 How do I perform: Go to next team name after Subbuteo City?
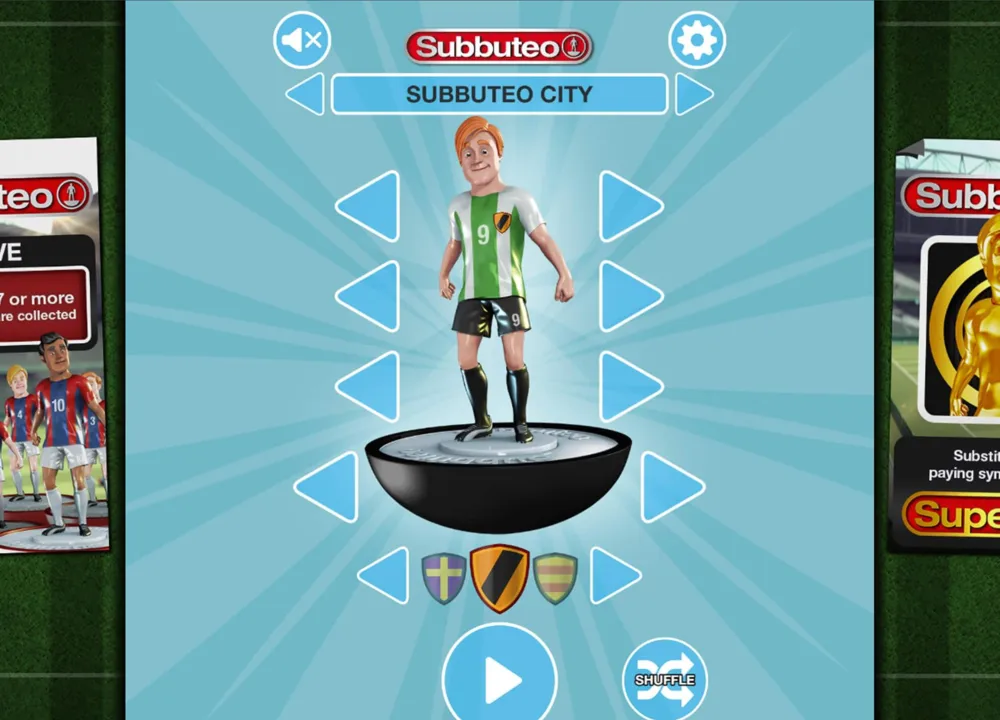pyautogui.click(x=693, y=94)
